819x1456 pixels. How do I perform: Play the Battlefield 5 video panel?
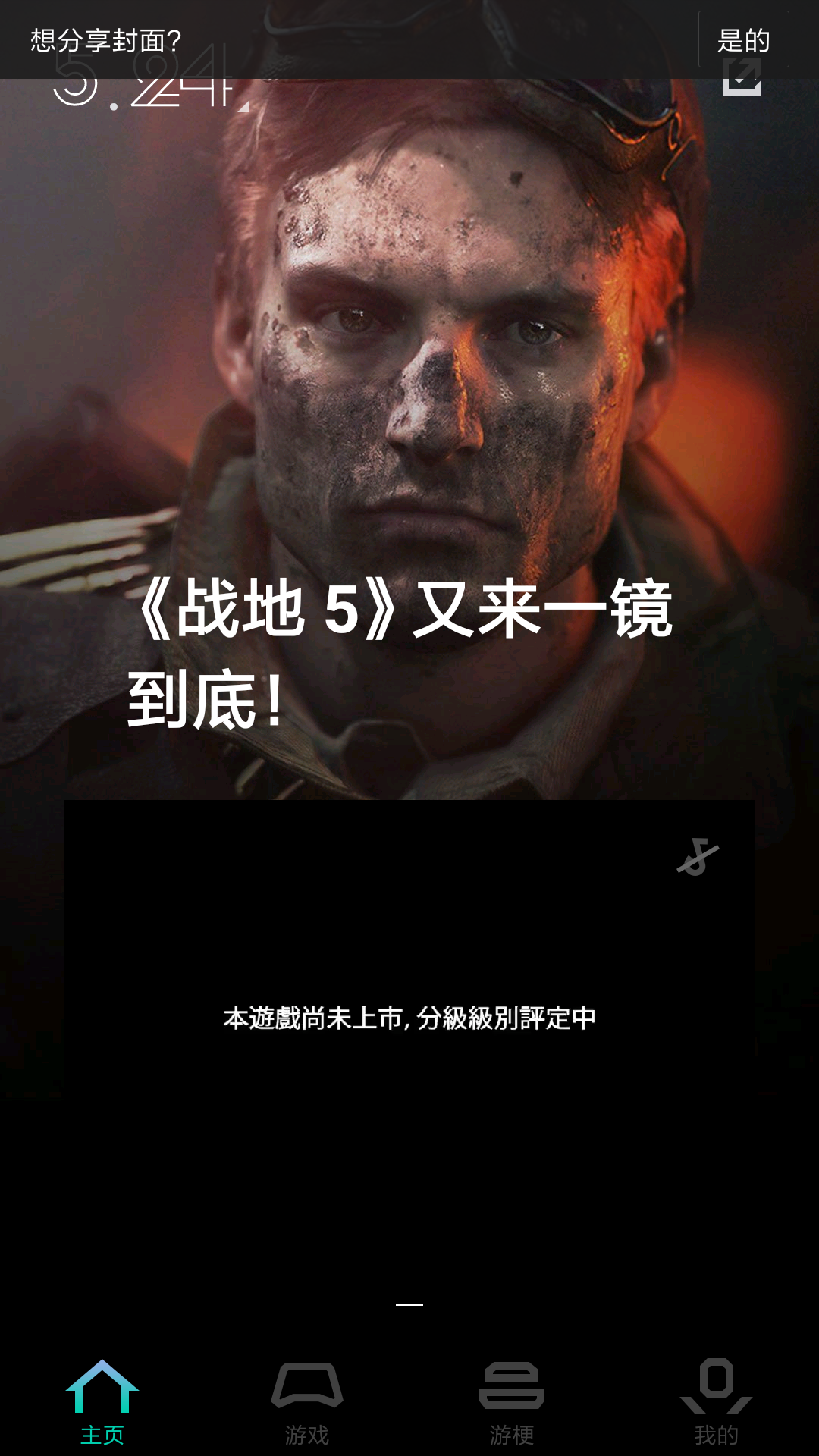pyautogui.click(x=409, y=1016)
